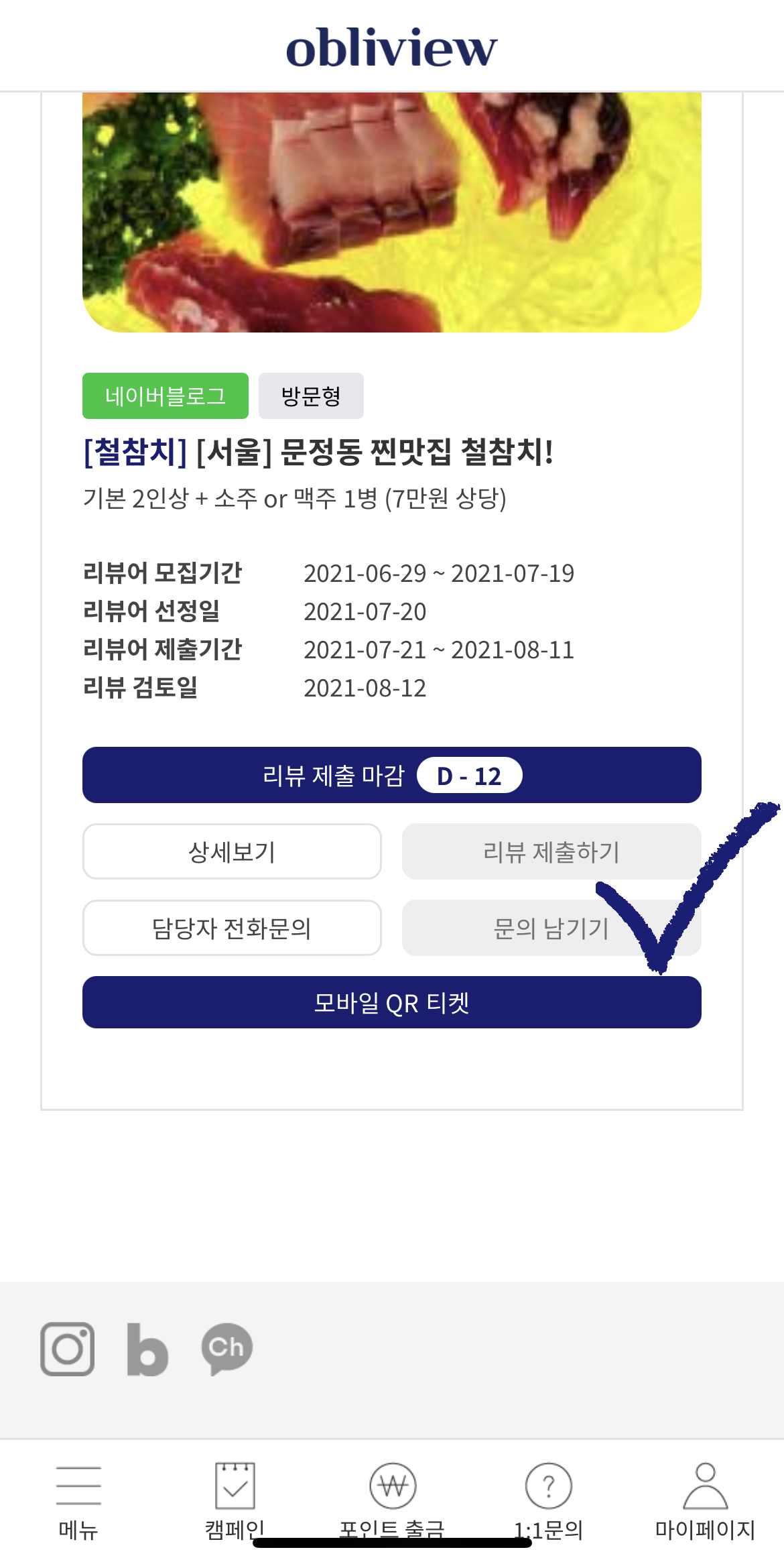Open the Instagram icon in the footer
The width and height of the screenshot is (784, 1564).
tap(67, 1349)
